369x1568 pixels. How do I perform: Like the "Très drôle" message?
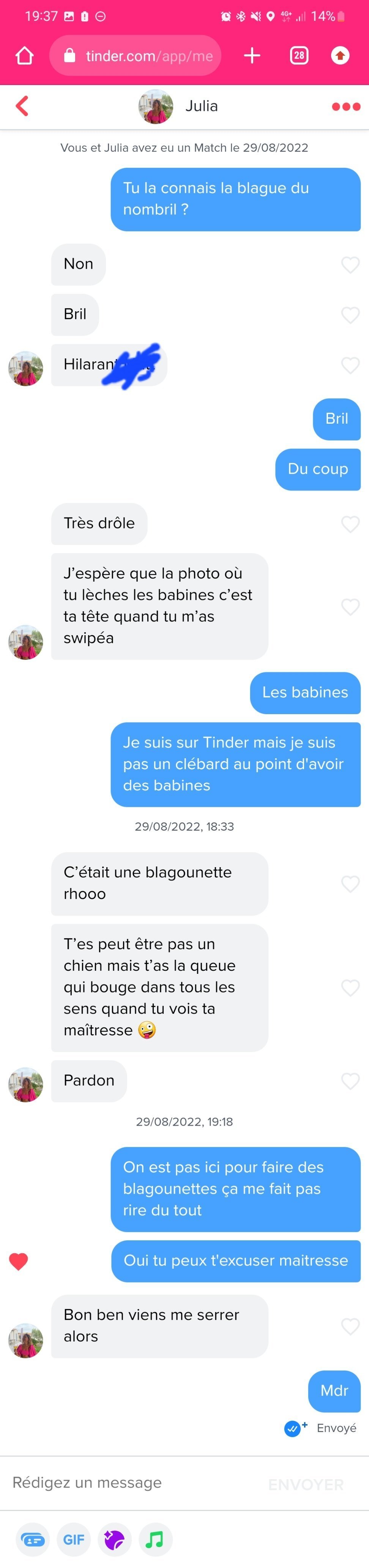tap(350, 524)
